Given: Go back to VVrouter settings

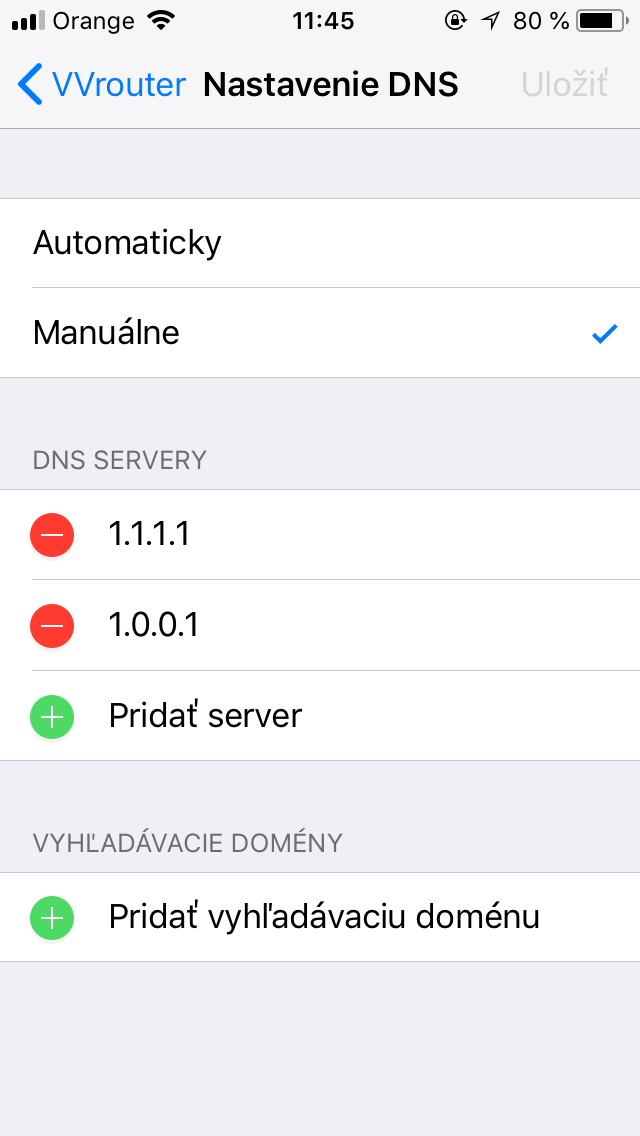Looking at the screenshot, I should click(101, 85).
